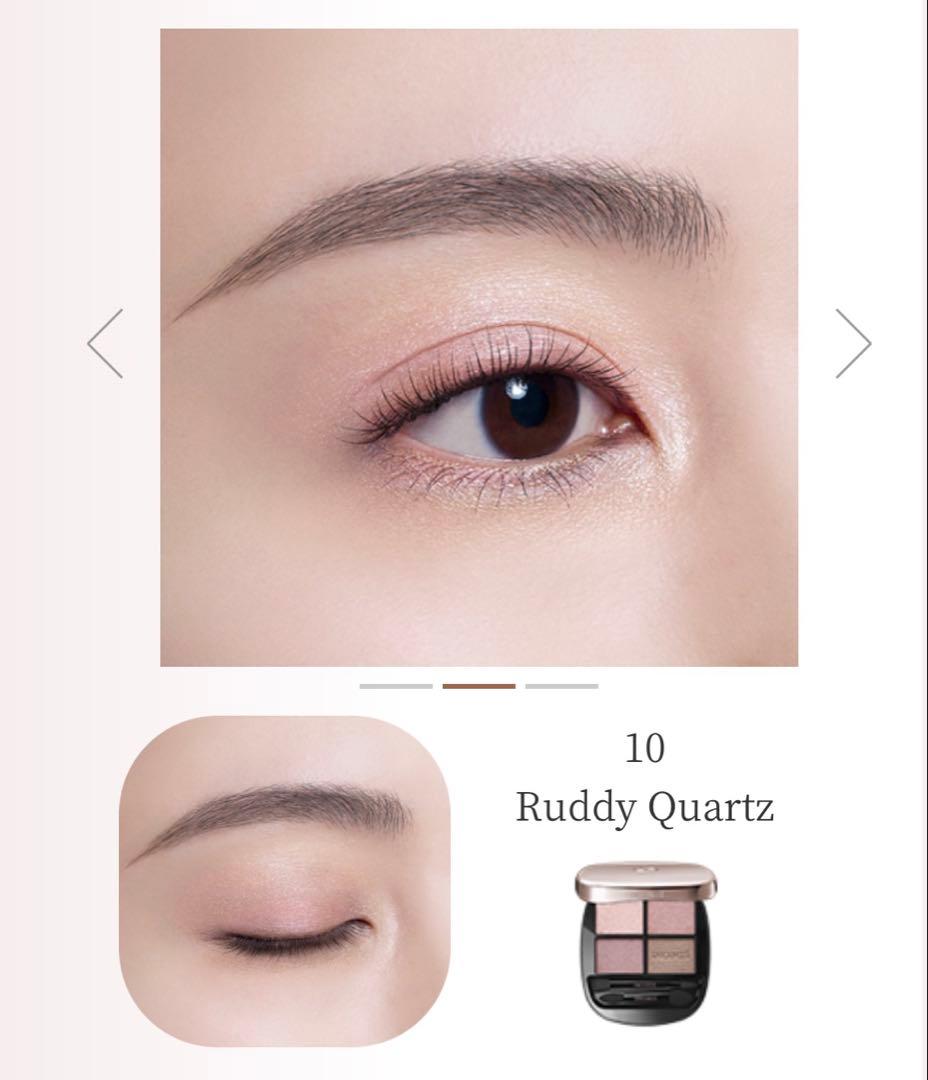Open the Ruddy Quartz palette image

coord(645,941)
